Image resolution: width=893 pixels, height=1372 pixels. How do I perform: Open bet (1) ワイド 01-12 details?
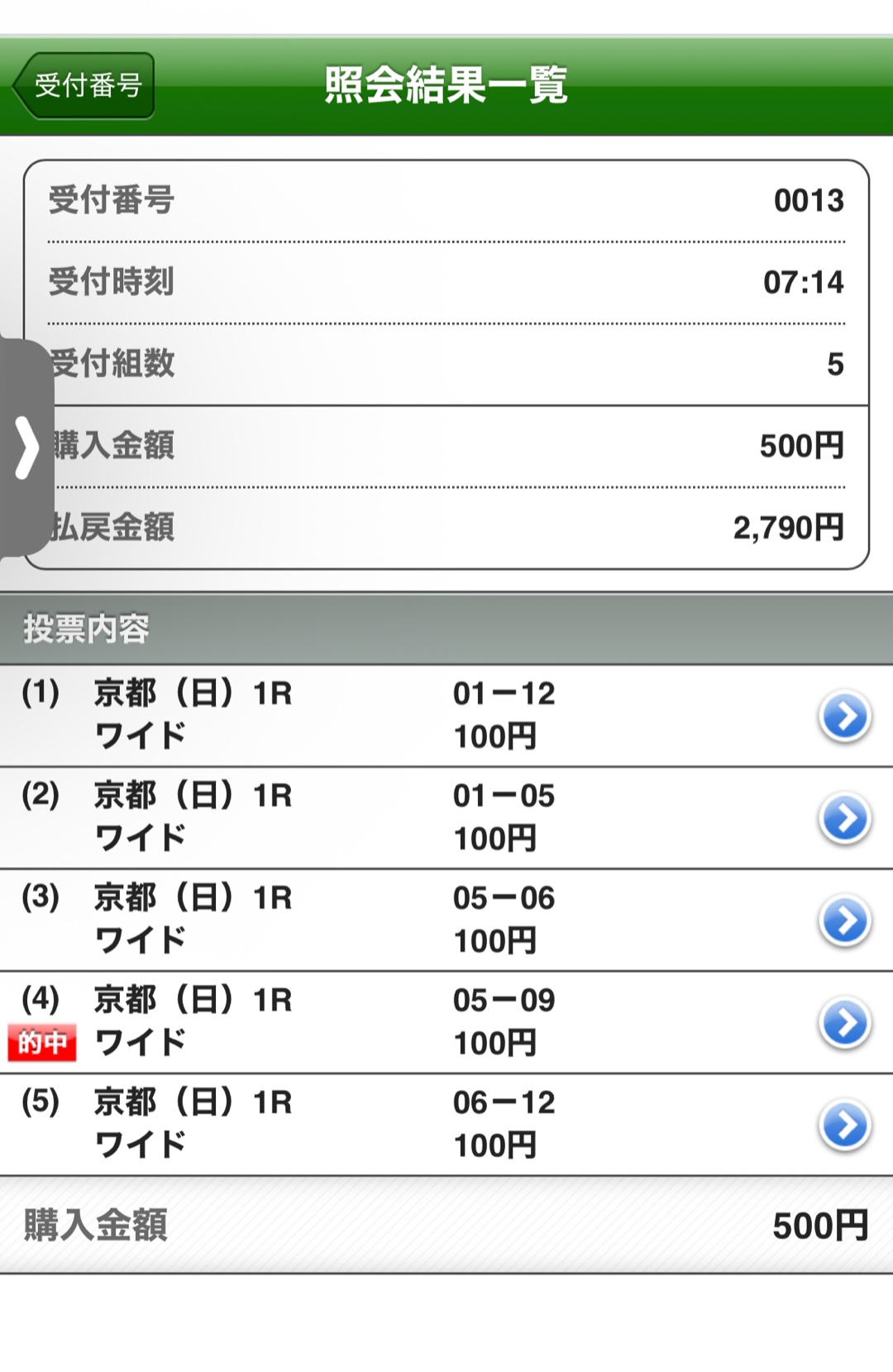coord(844,716)
